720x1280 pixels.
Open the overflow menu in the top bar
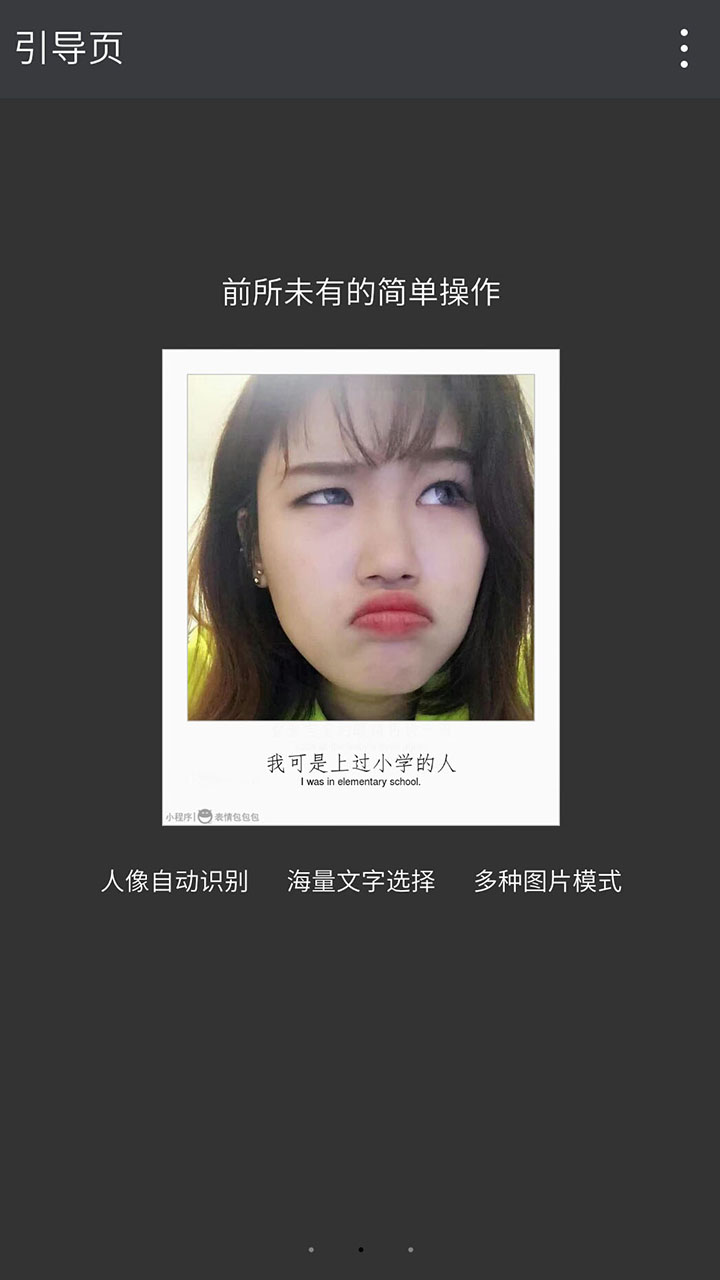click(x=684, y=48)
